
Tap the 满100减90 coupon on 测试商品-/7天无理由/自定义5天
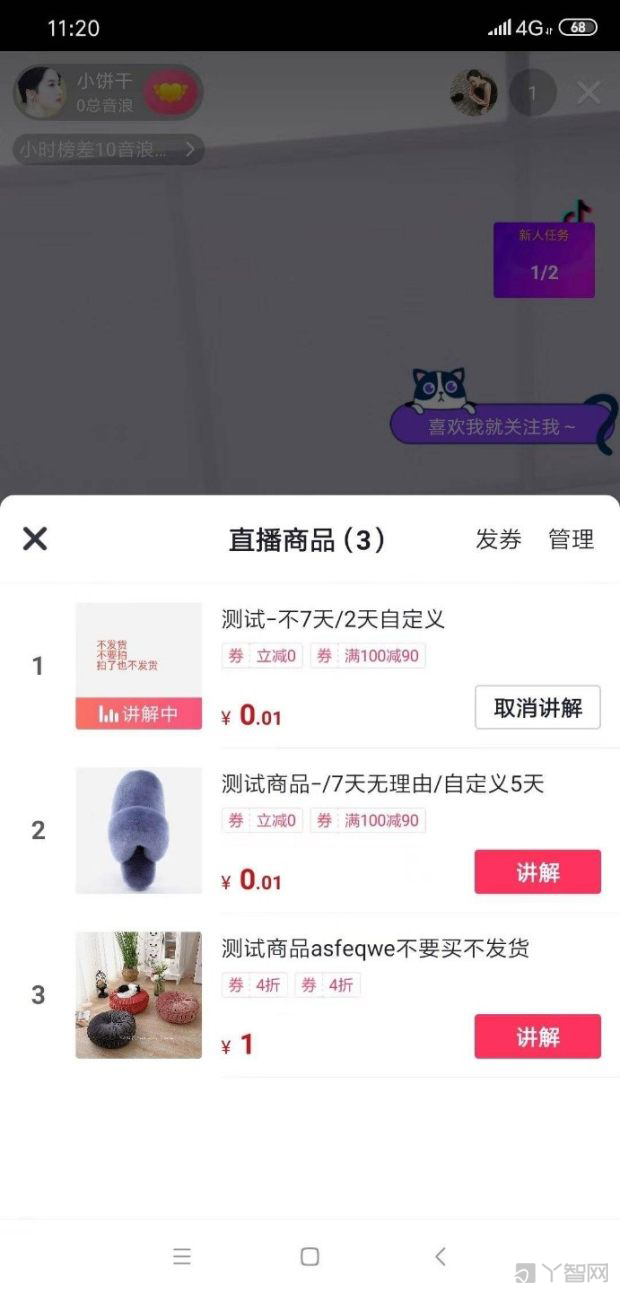coord(368,821)
